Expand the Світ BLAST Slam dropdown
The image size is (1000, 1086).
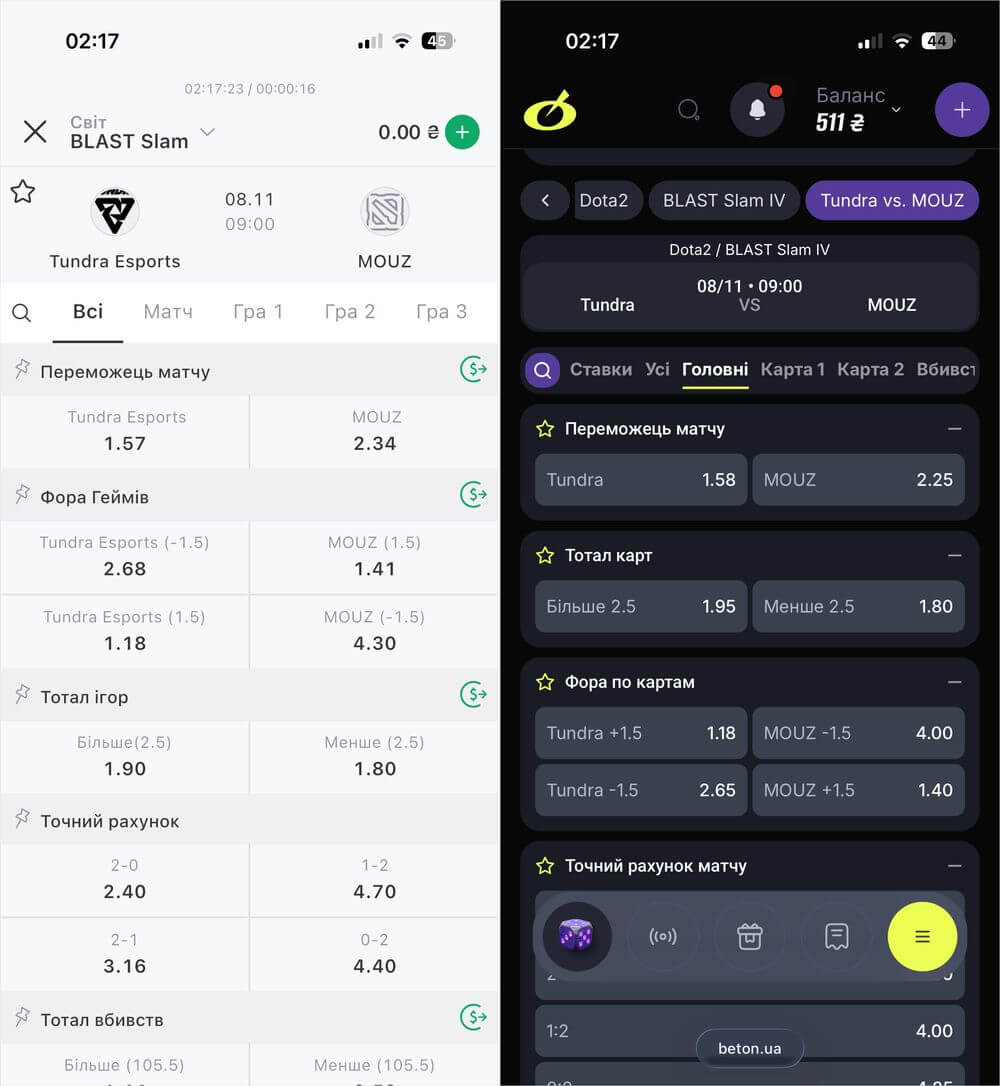coord(207,132)
